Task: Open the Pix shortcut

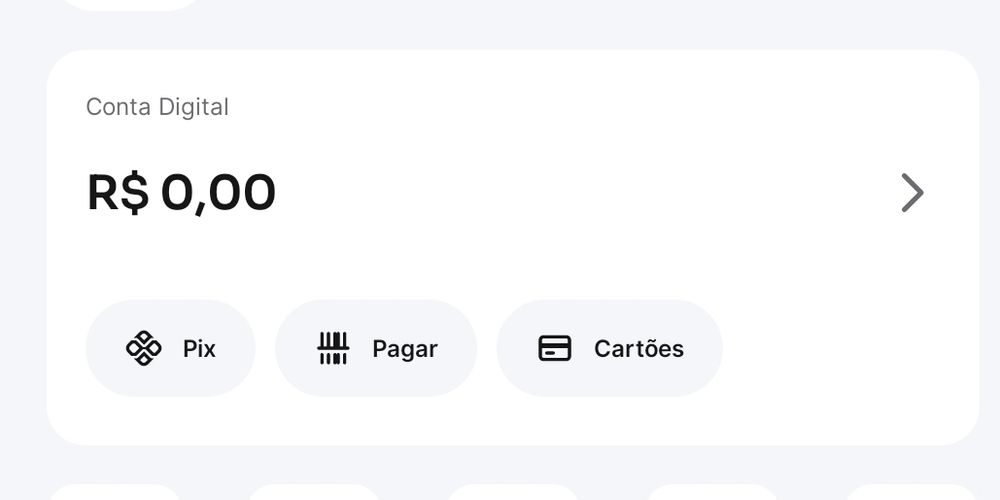Action: [170, 348]
